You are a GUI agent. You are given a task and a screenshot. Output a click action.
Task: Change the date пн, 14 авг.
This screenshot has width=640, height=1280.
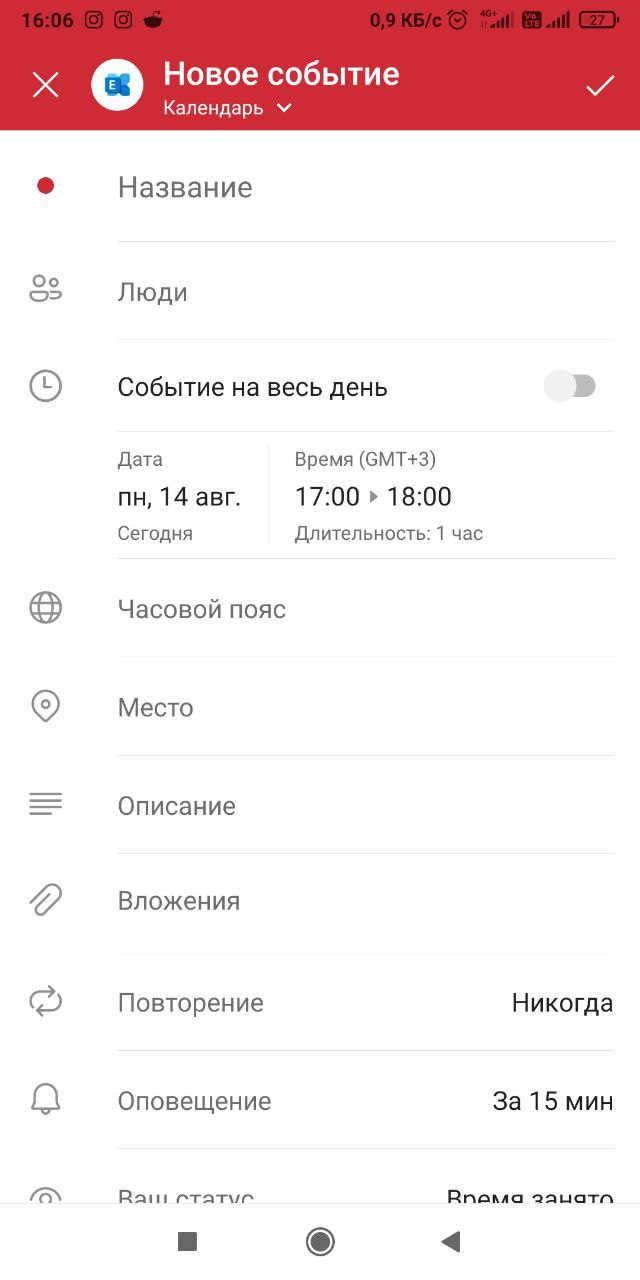[x=180, y=496]
